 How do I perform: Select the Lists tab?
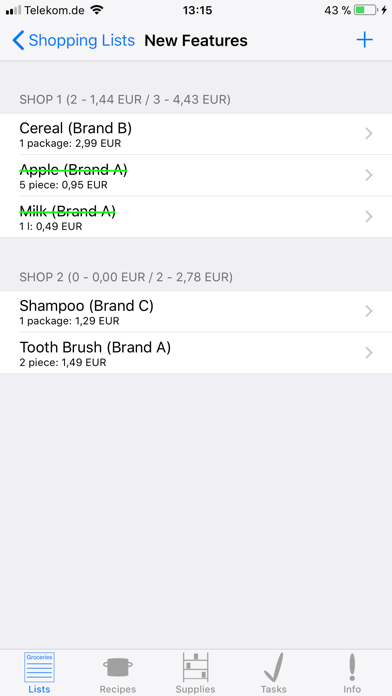pyautogui.click(x=39, y=673)
